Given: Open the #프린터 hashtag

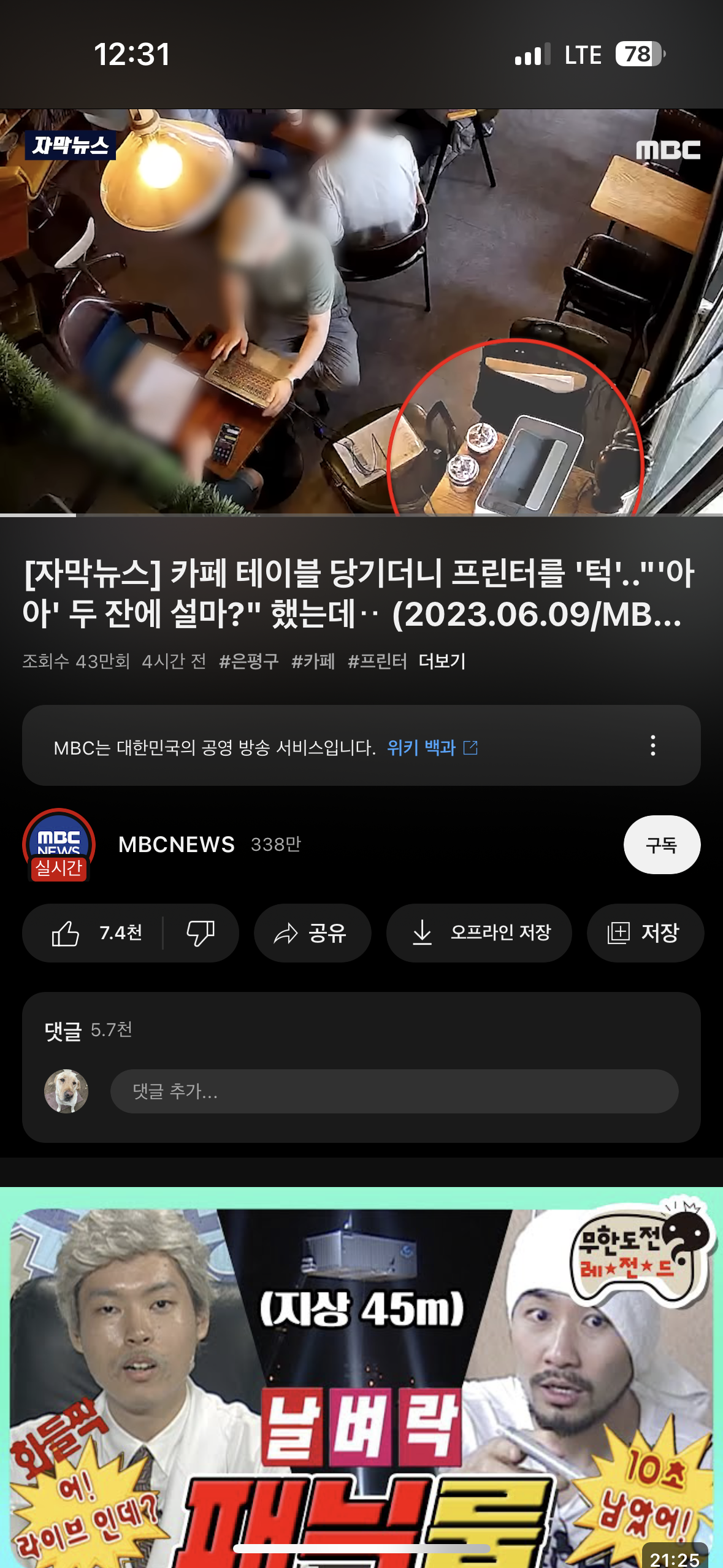Looking at the screenshot, I should [x=377, y=661].
